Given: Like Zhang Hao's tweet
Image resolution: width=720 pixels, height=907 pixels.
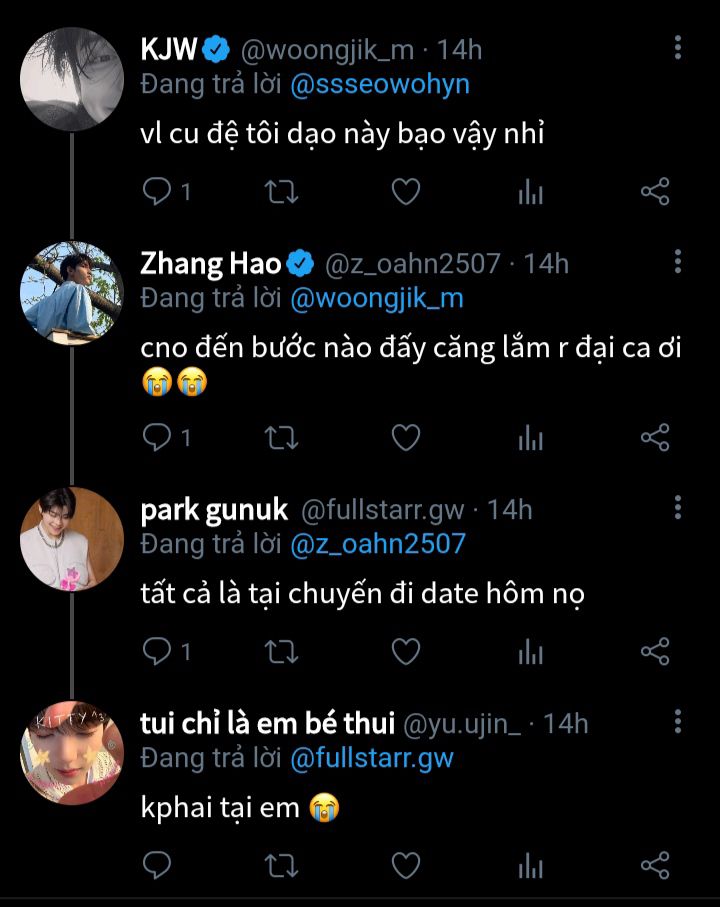Looking at the screenshot, I should tap(406, 437).
